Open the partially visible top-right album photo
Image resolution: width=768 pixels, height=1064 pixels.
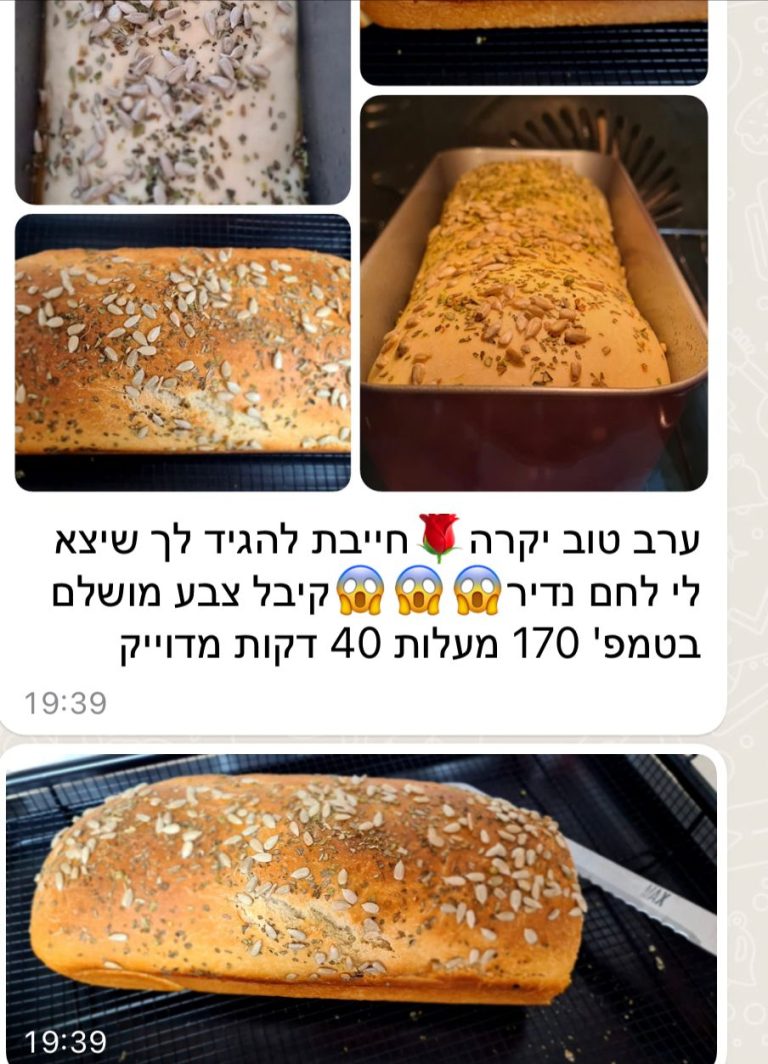coord(533,40)
